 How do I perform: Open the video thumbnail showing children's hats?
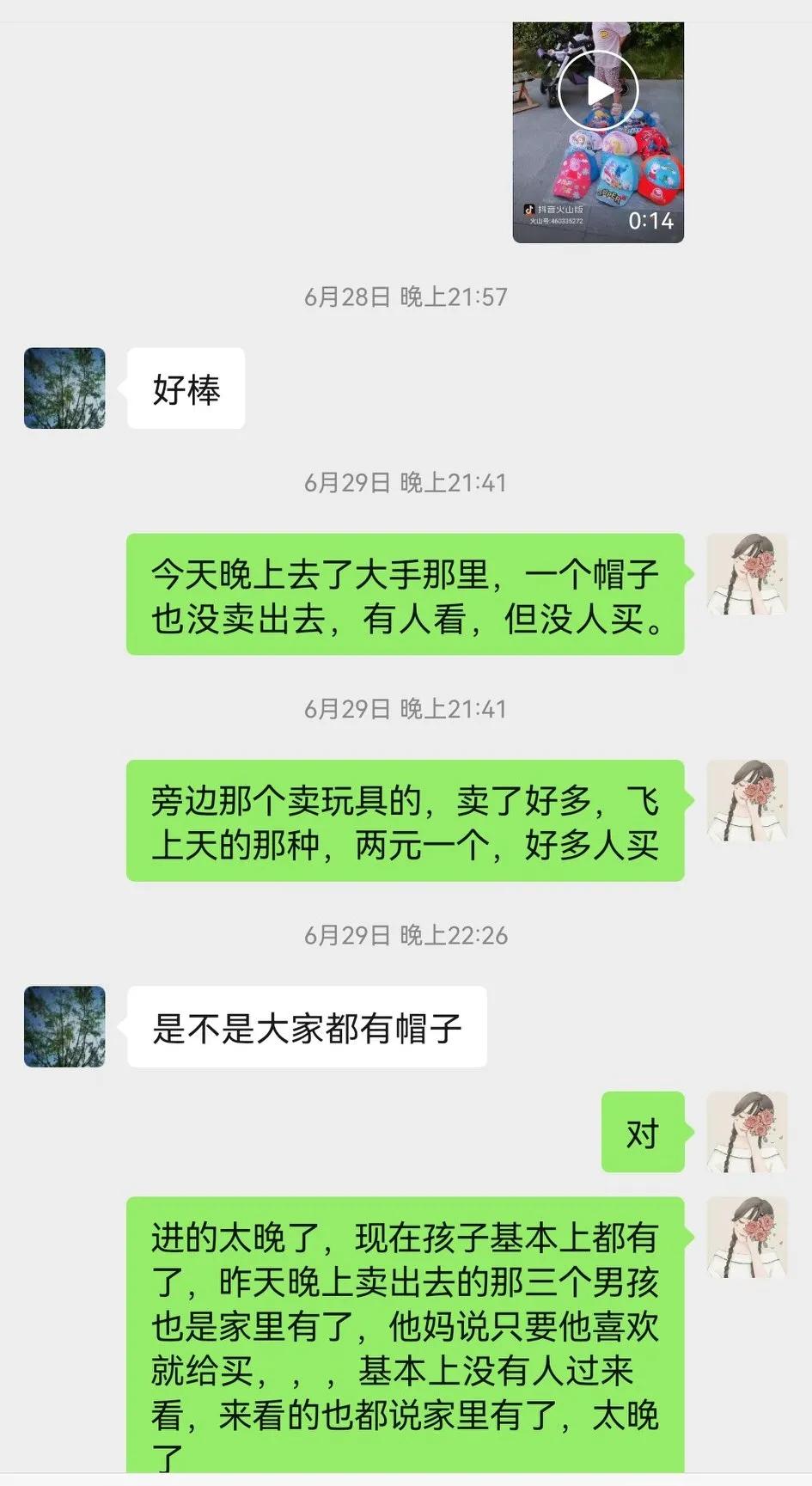tap(597, 129)
